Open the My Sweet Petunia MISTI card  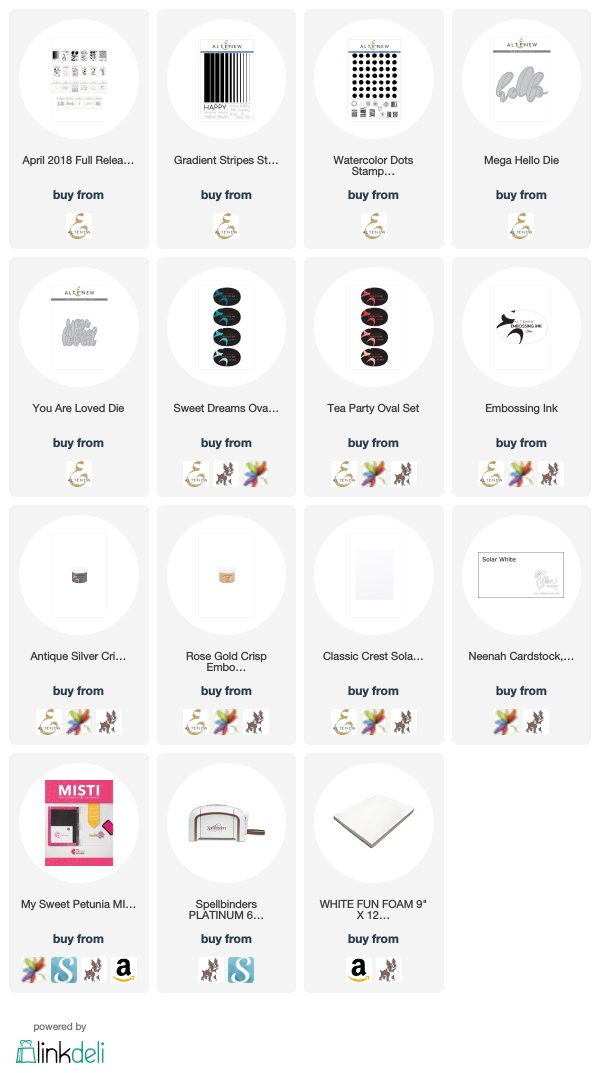[x=79, y=873]
